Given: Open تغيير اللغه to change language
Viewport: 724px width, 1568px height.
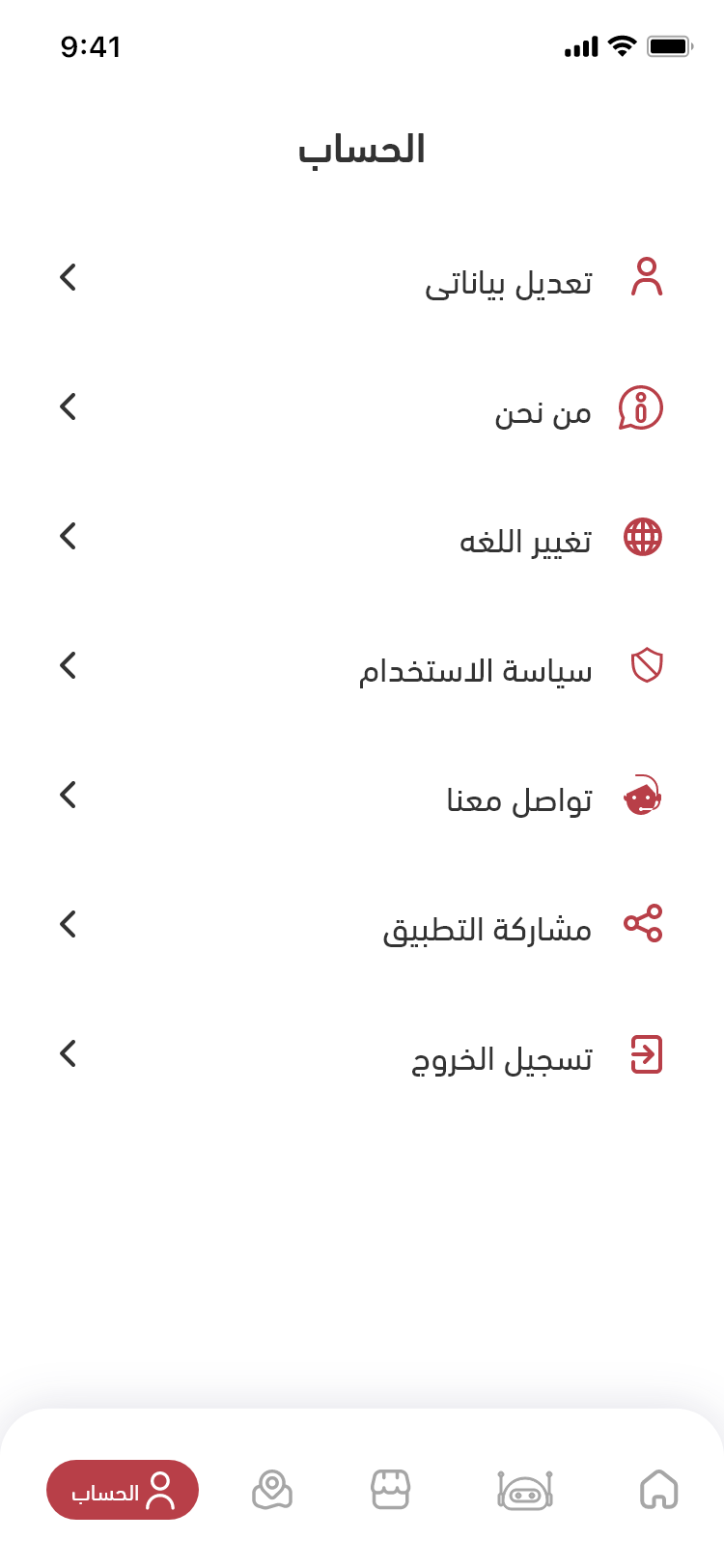Looking at the screenshot, I should (x=362, y=538).
